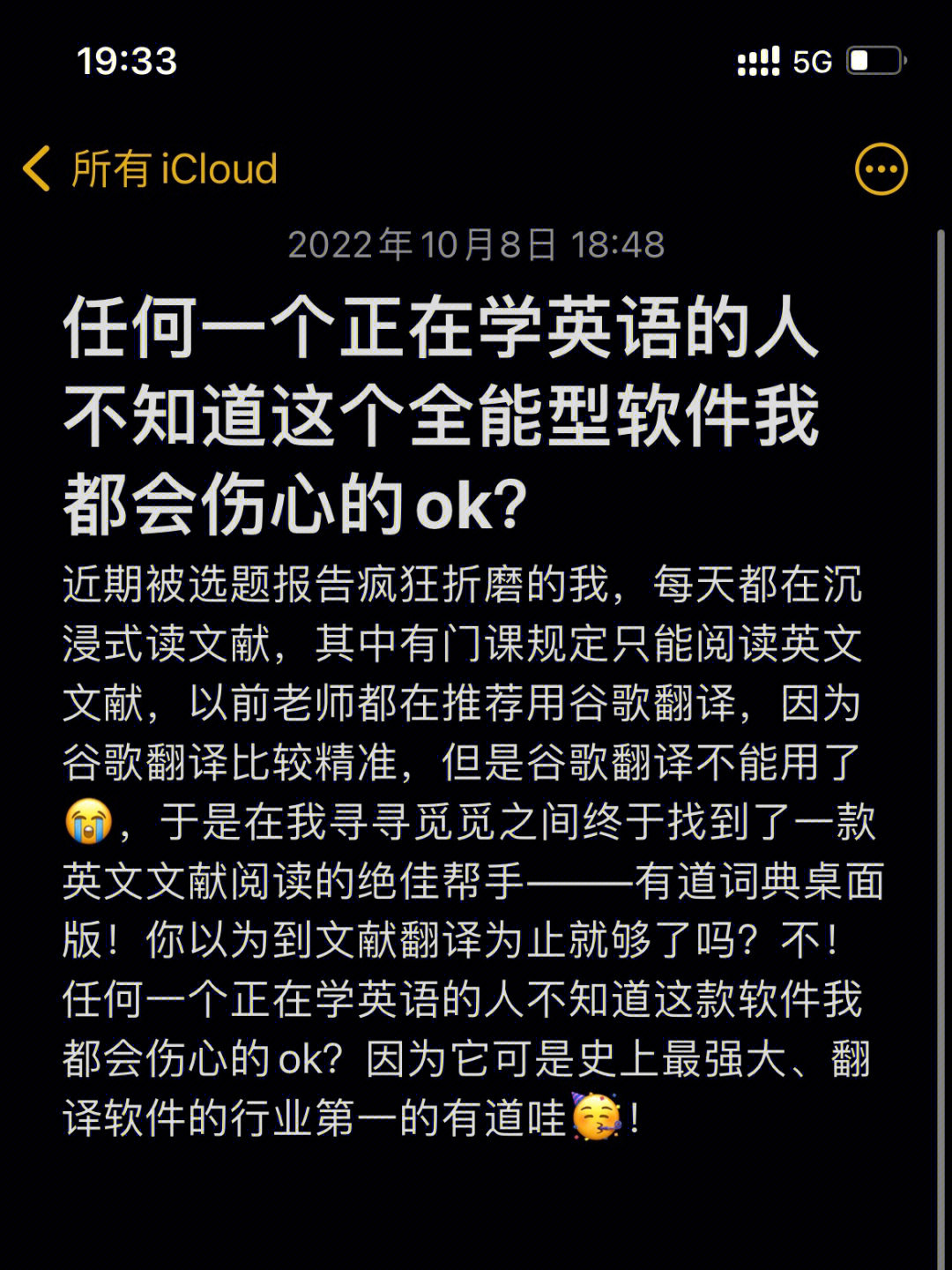Tap the back chevron arrow
The height and width of the screenshot is (1270, 952).
tap(39, 168)
